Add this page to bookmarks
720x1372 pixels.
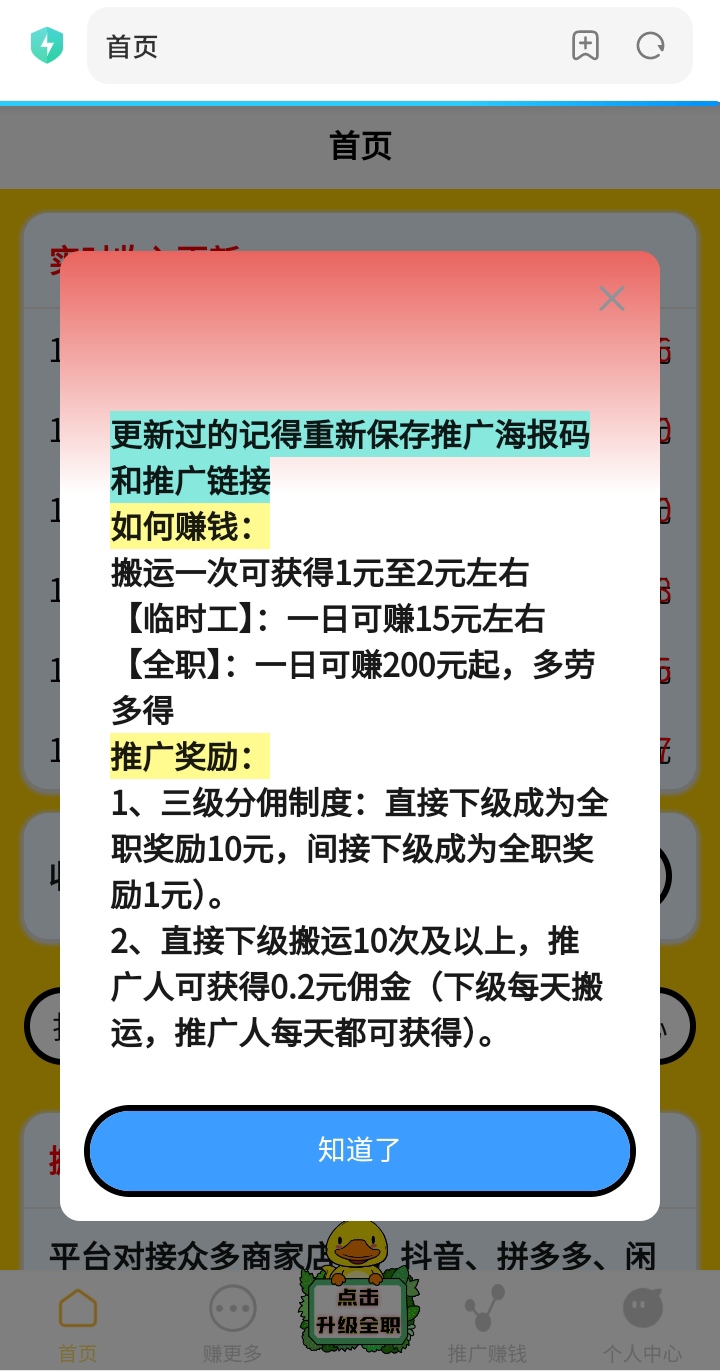585,46
